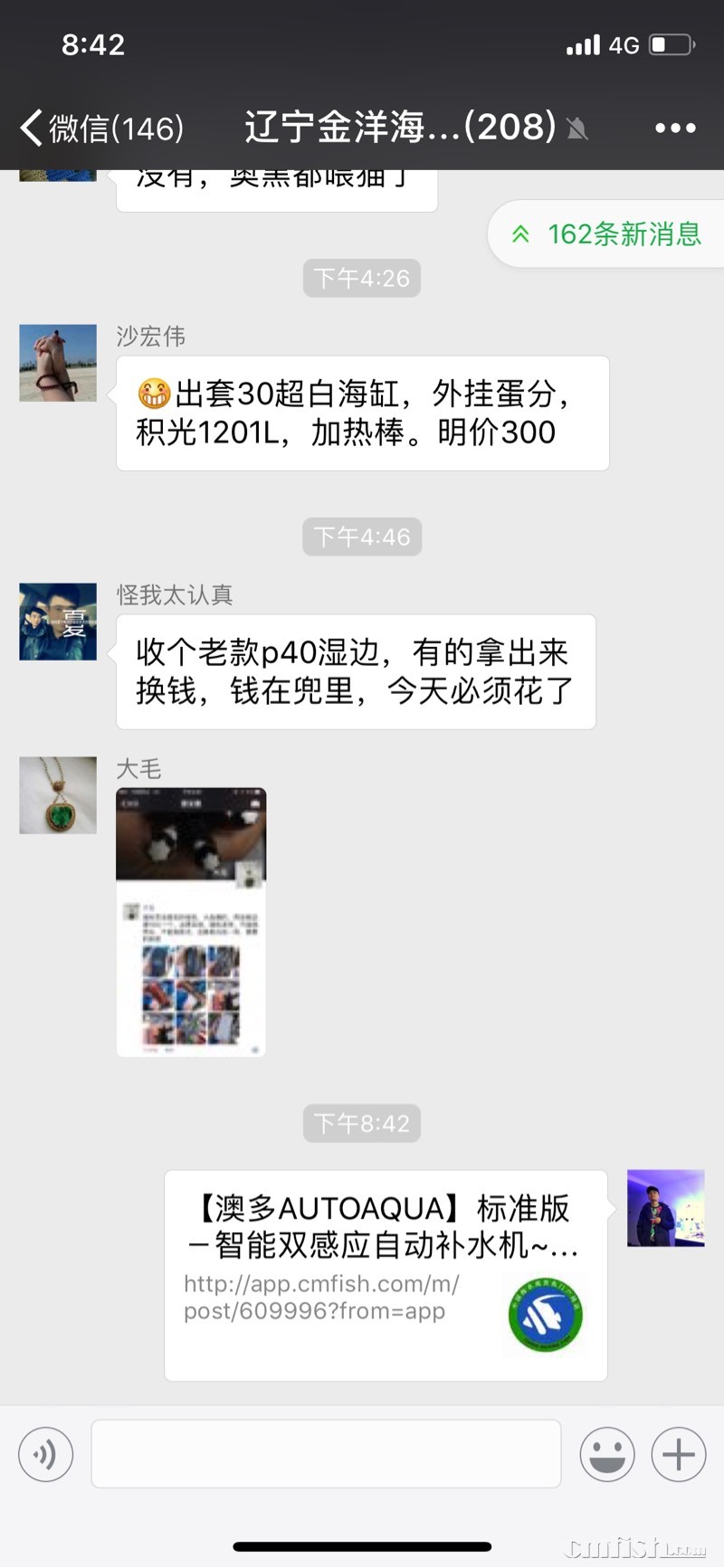Open the plus attachments menu
The width and height of the screenshot is (724, 1568).
678,1454
